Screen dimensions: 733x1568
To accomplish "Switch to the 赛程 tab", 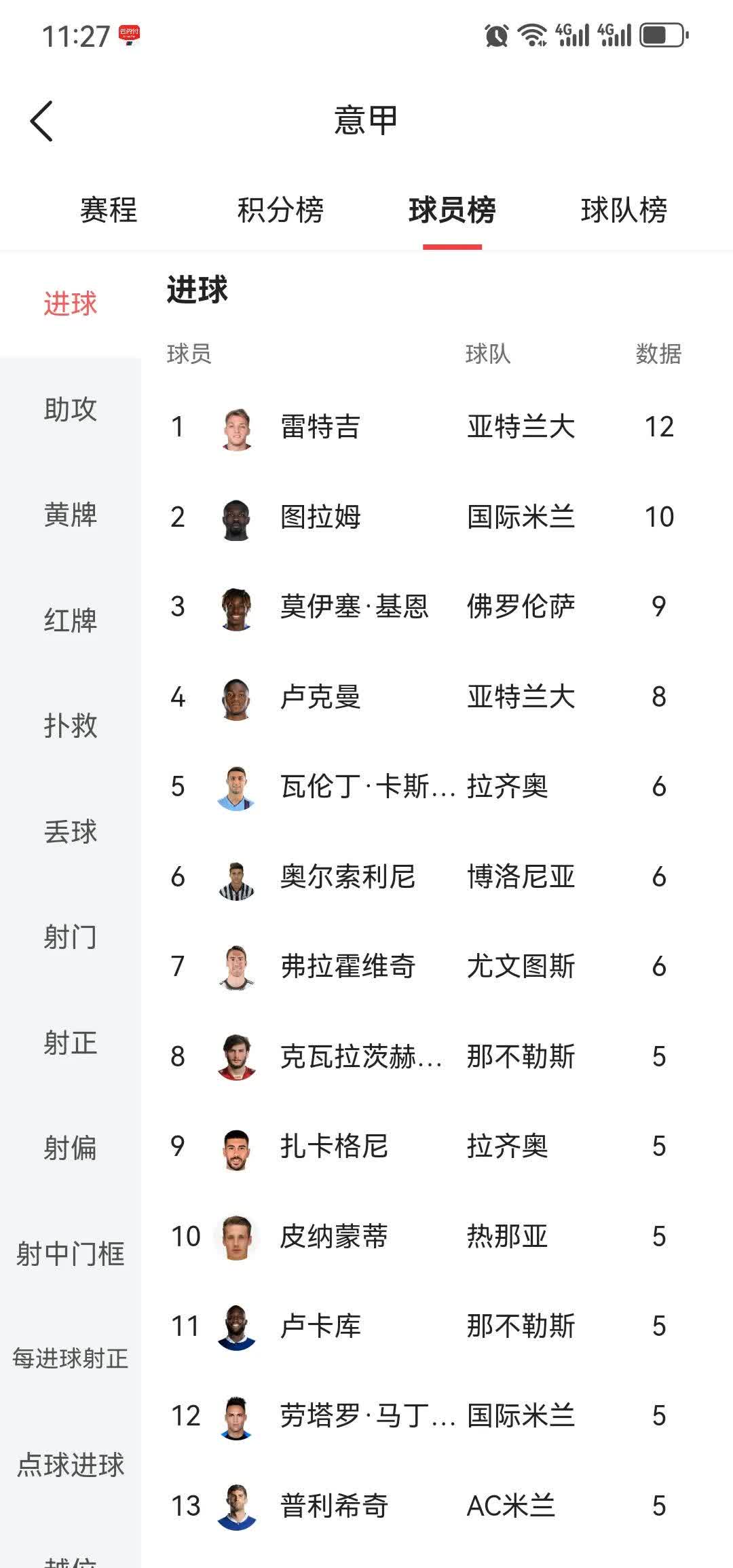I will (109, 210).
